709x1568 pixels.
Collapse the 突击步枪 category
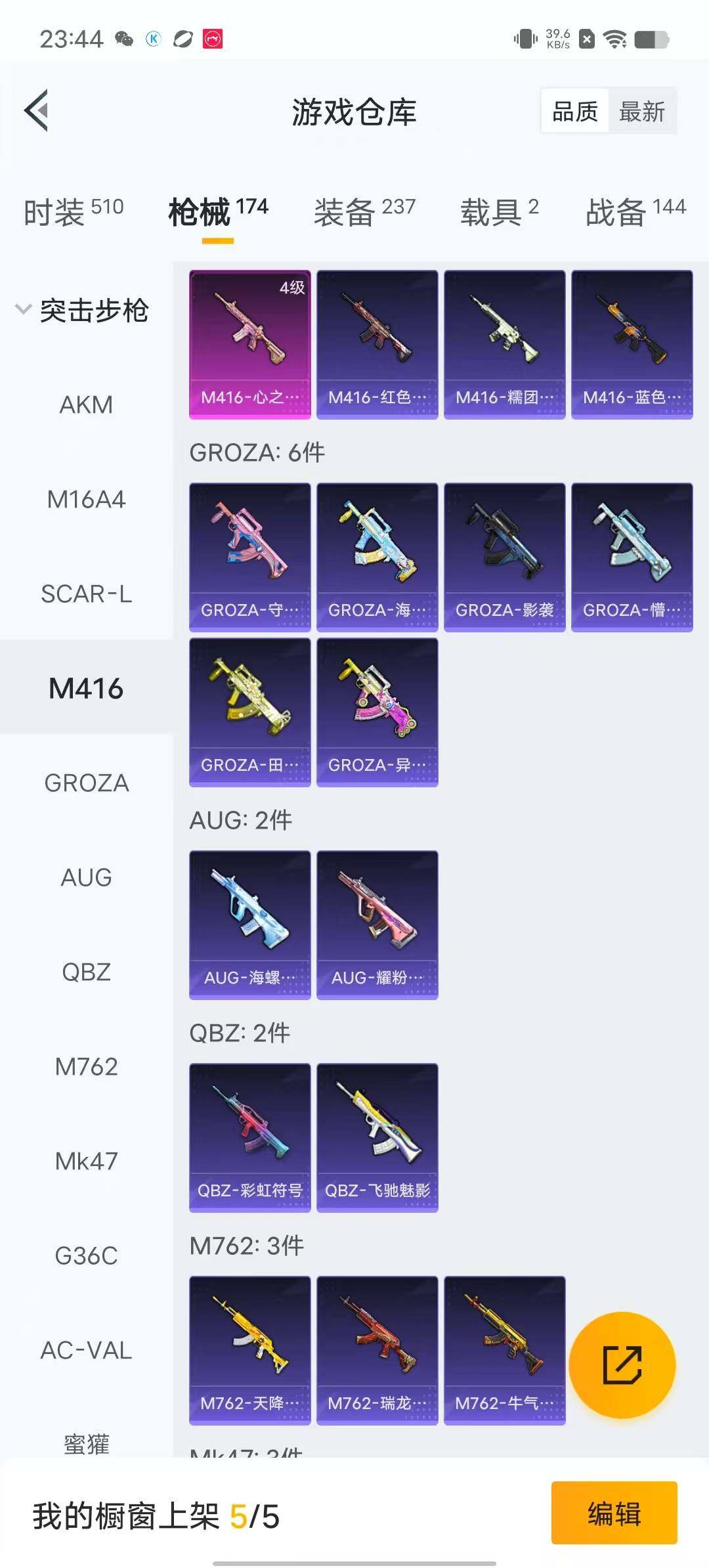tap(82, 310)
